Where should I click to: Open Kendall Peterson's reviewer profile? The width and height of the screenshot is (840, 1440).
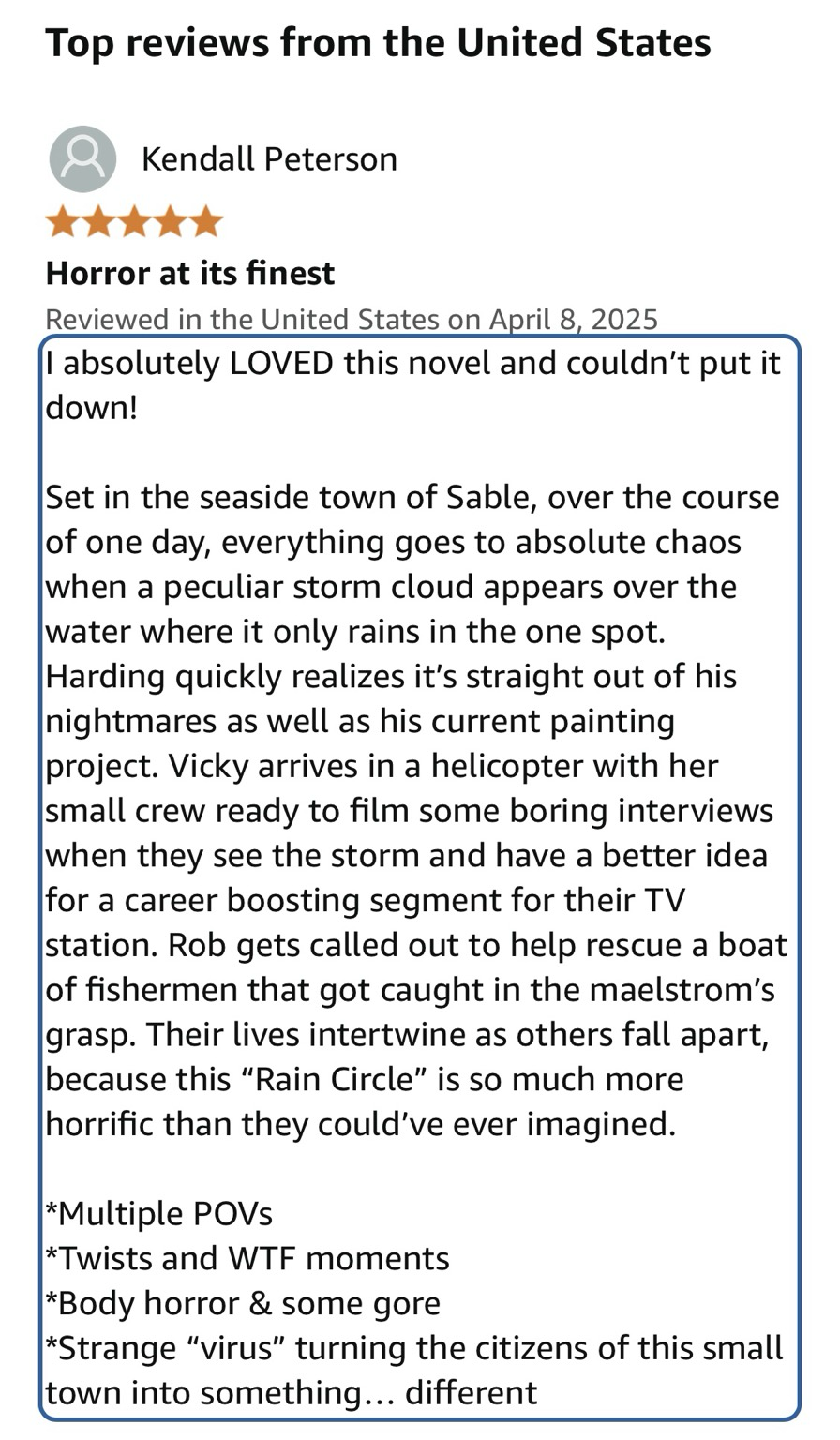269,158
